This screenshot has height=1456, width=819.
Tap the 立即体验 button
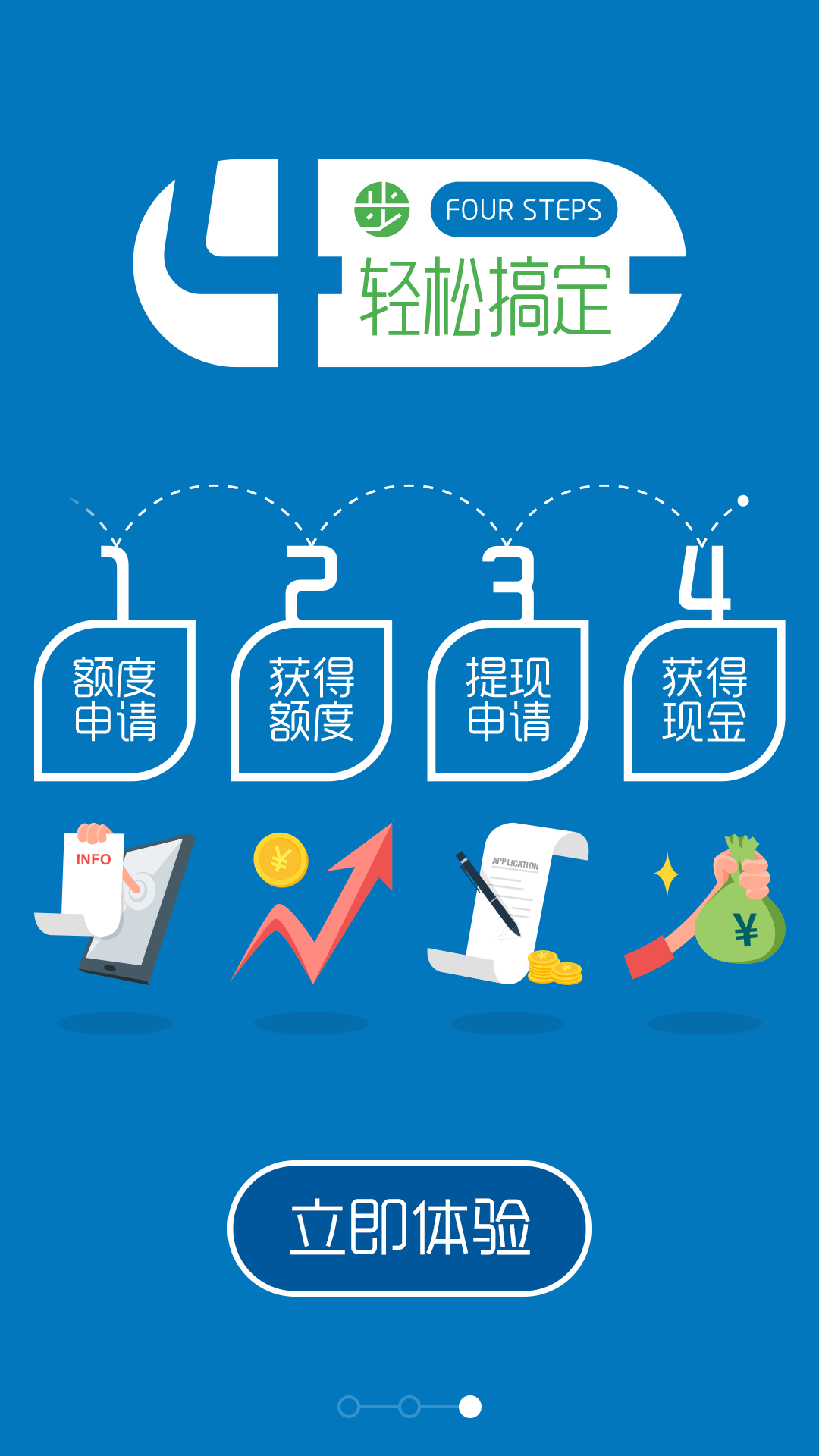pyautogui.click(x=409, y=1228)
